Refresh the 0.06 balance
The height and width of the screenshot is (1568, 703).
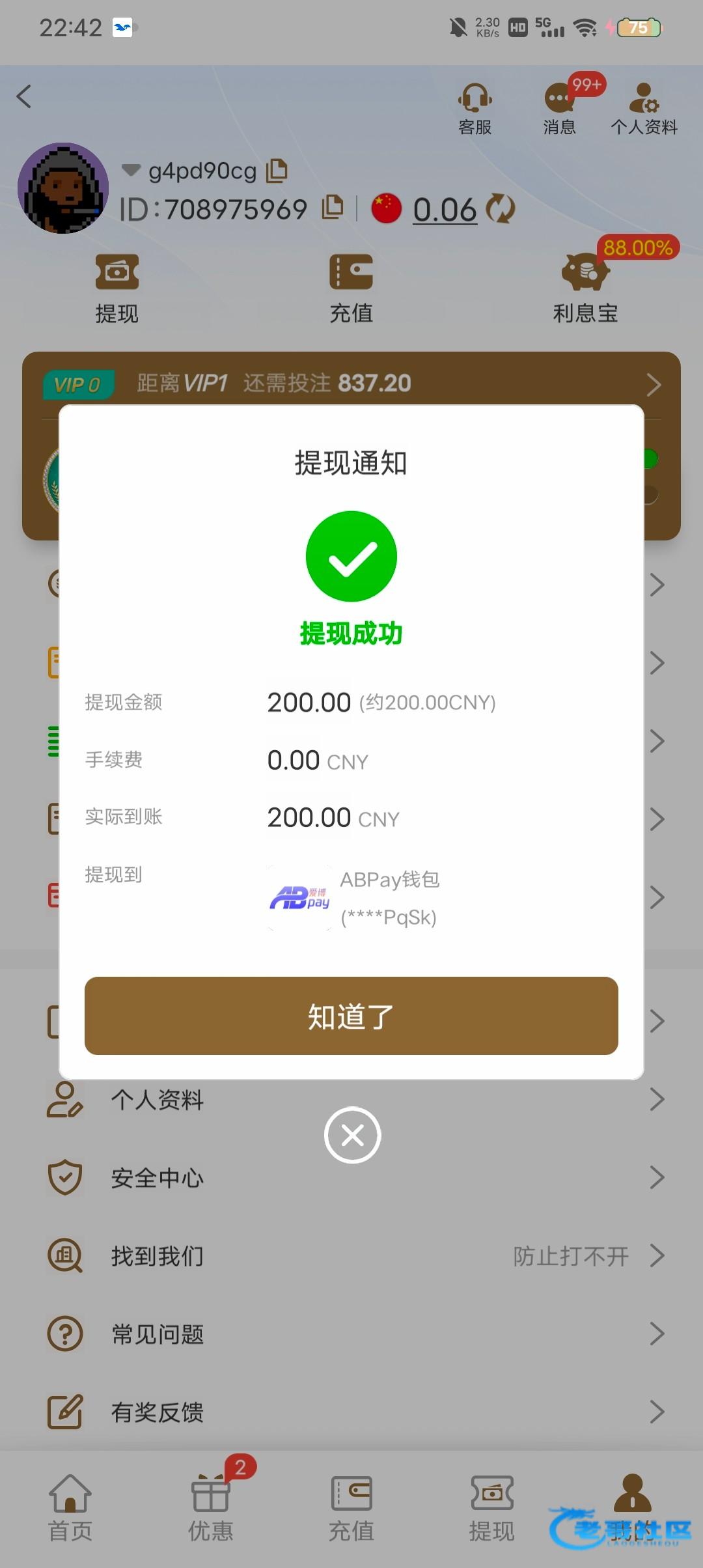click(501, 209)
